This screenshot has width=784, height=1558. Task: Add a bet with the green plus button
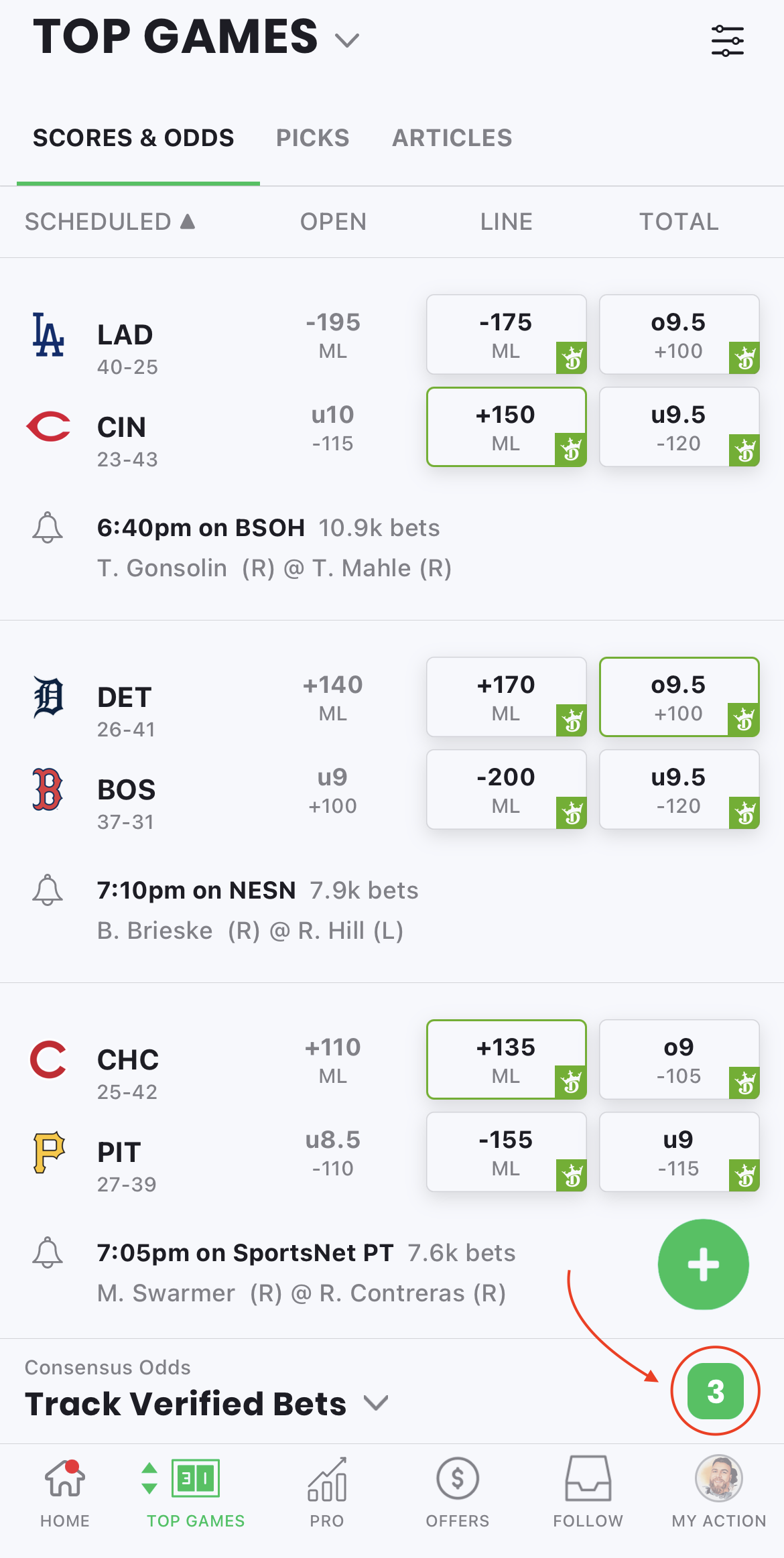703,1264
